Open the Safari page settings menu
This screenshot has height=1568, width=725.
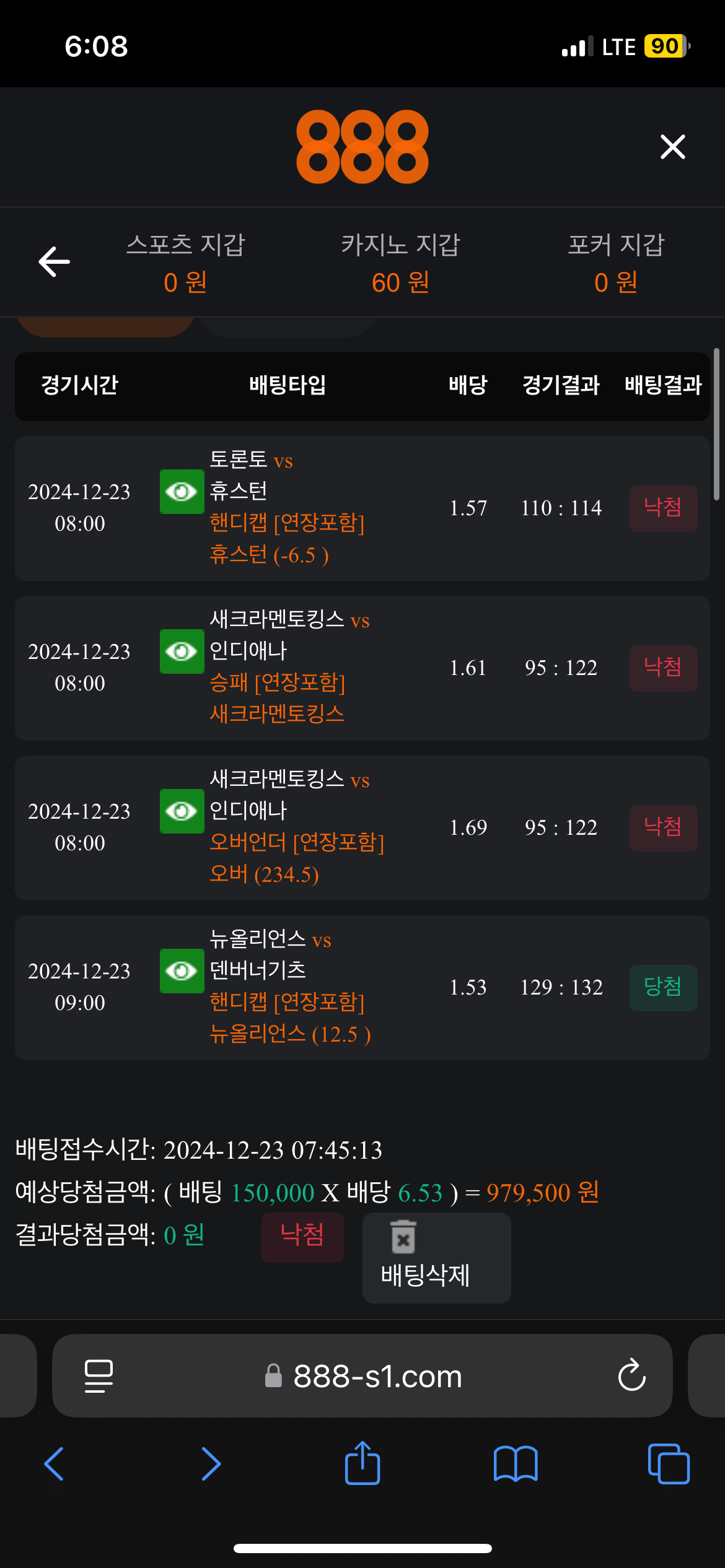coord(99,1376)
